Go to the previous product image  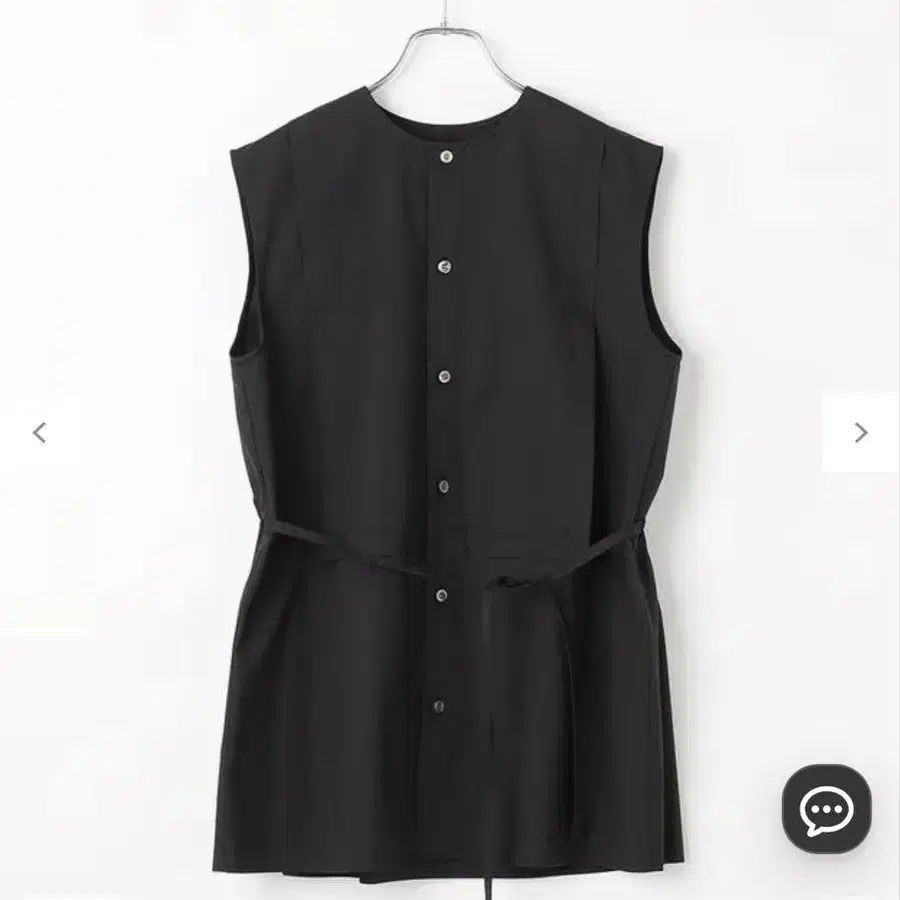(x=40, y=433)
